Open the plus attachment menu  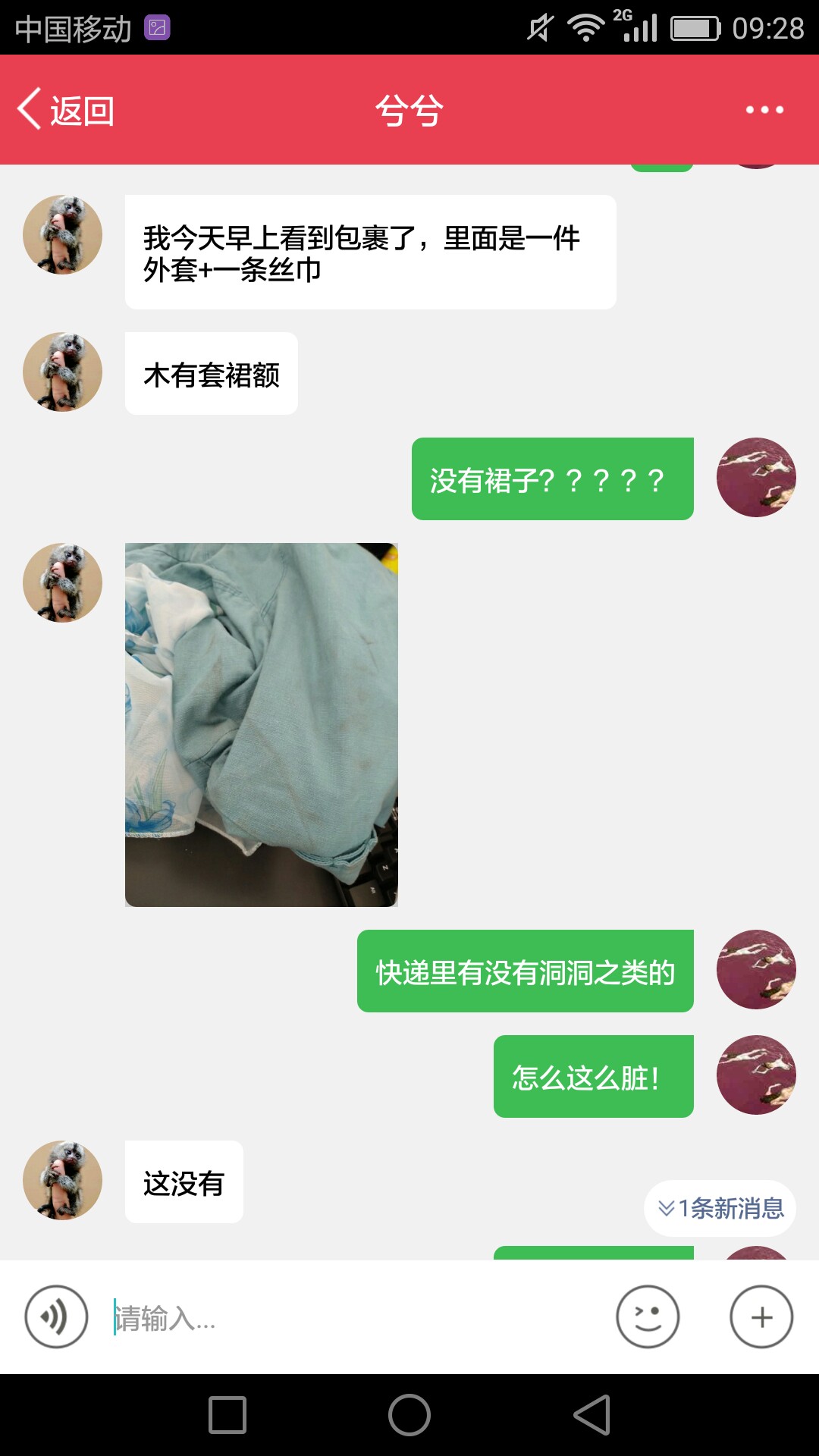[x=761, y=1317]
